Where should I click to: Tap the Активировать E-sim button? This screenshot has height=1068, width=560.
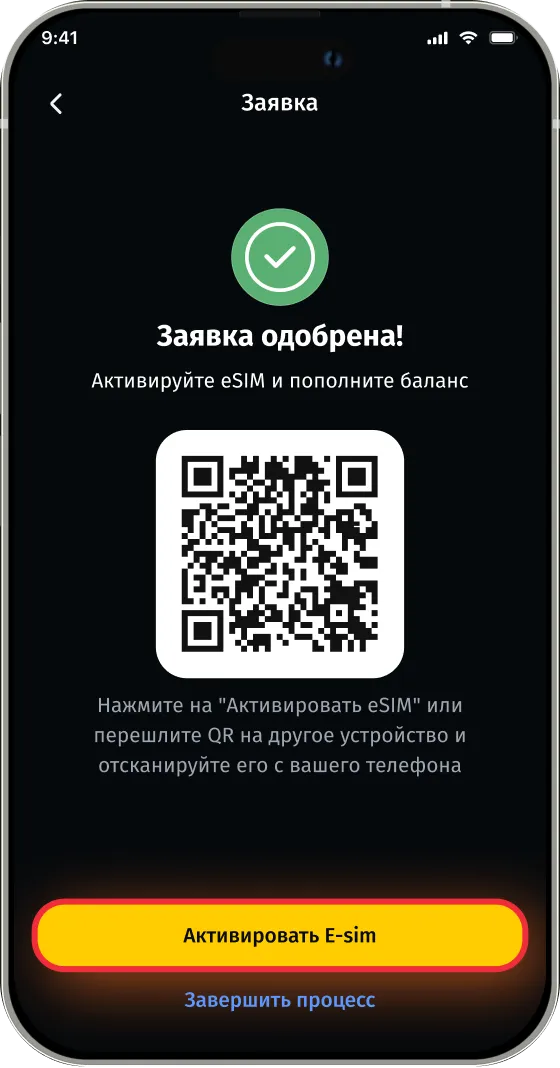(x=279, y=935)
